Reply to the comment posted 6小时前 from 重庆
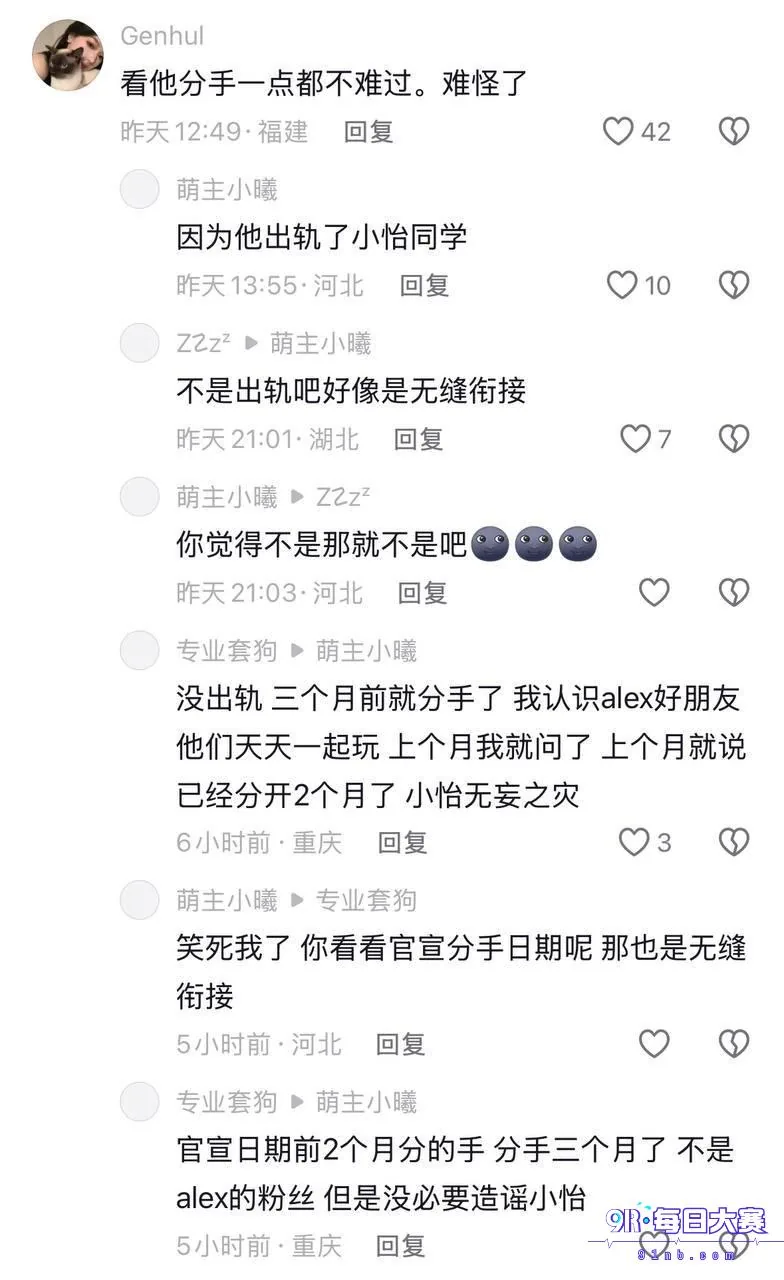Viewport: 784px width, 1280px height. coord(402,842)
